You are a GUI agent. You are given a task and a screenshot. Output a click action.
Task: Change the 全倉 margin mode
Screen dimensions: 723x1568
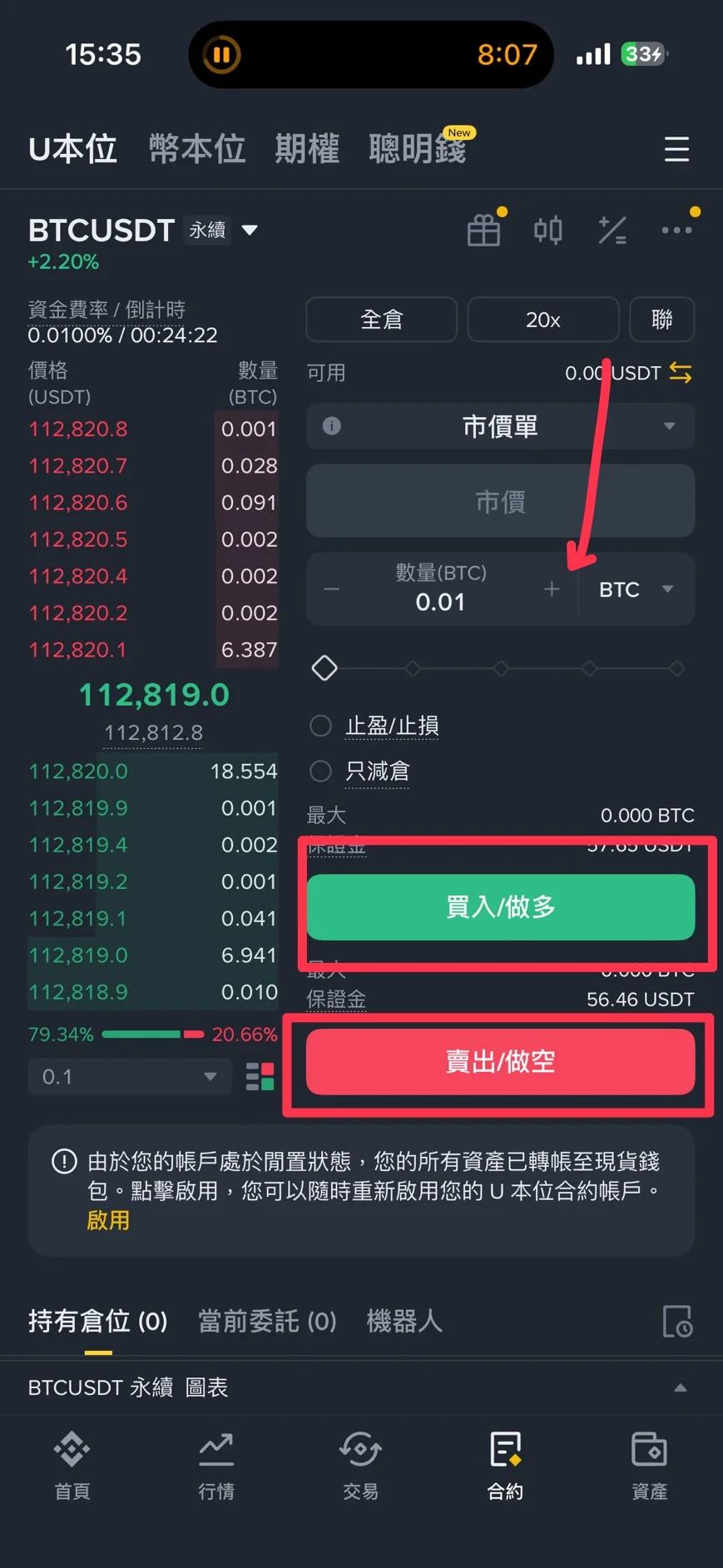click(382, 320)
